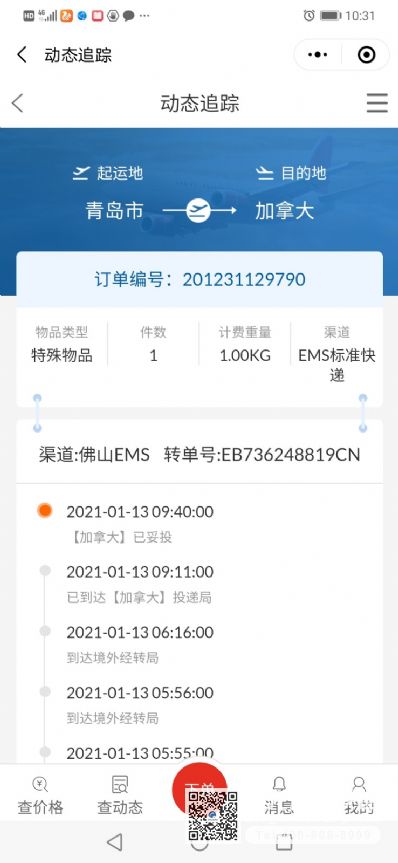Open the hamburger menu
398x863 pixels.
click(377, 103)
